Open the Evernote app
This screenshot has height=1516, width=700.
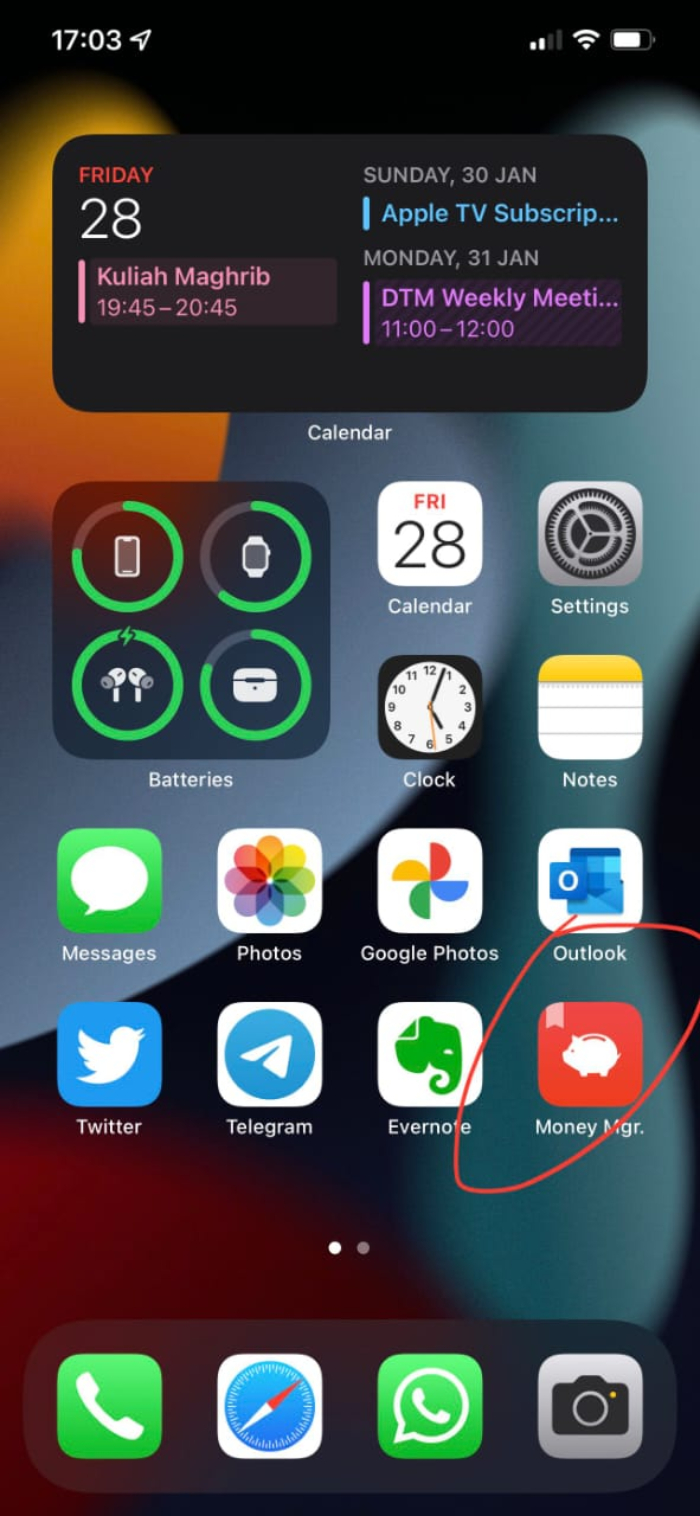tap(429, 1054)
